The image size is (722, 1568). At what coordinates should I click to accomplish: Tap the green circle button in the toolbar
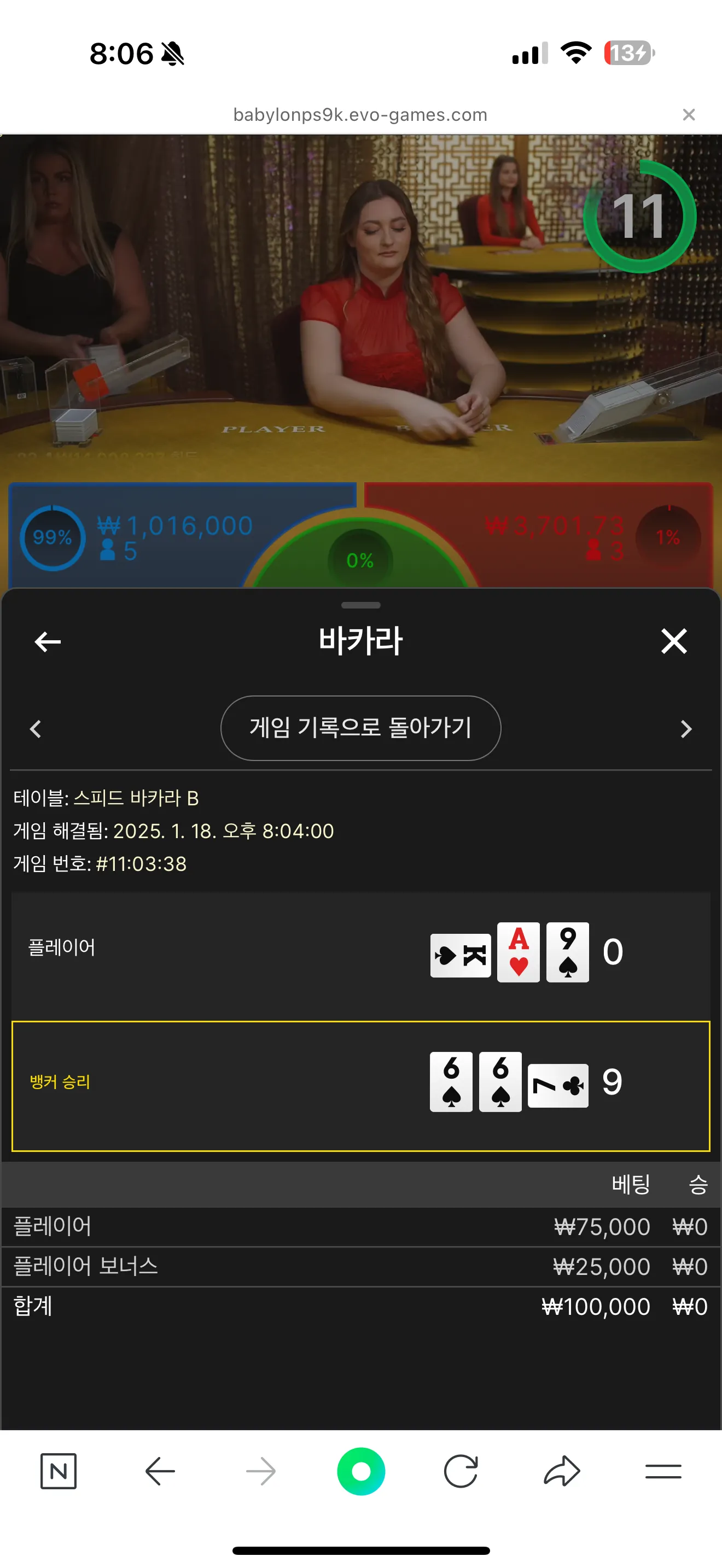tap(361, 1471)
